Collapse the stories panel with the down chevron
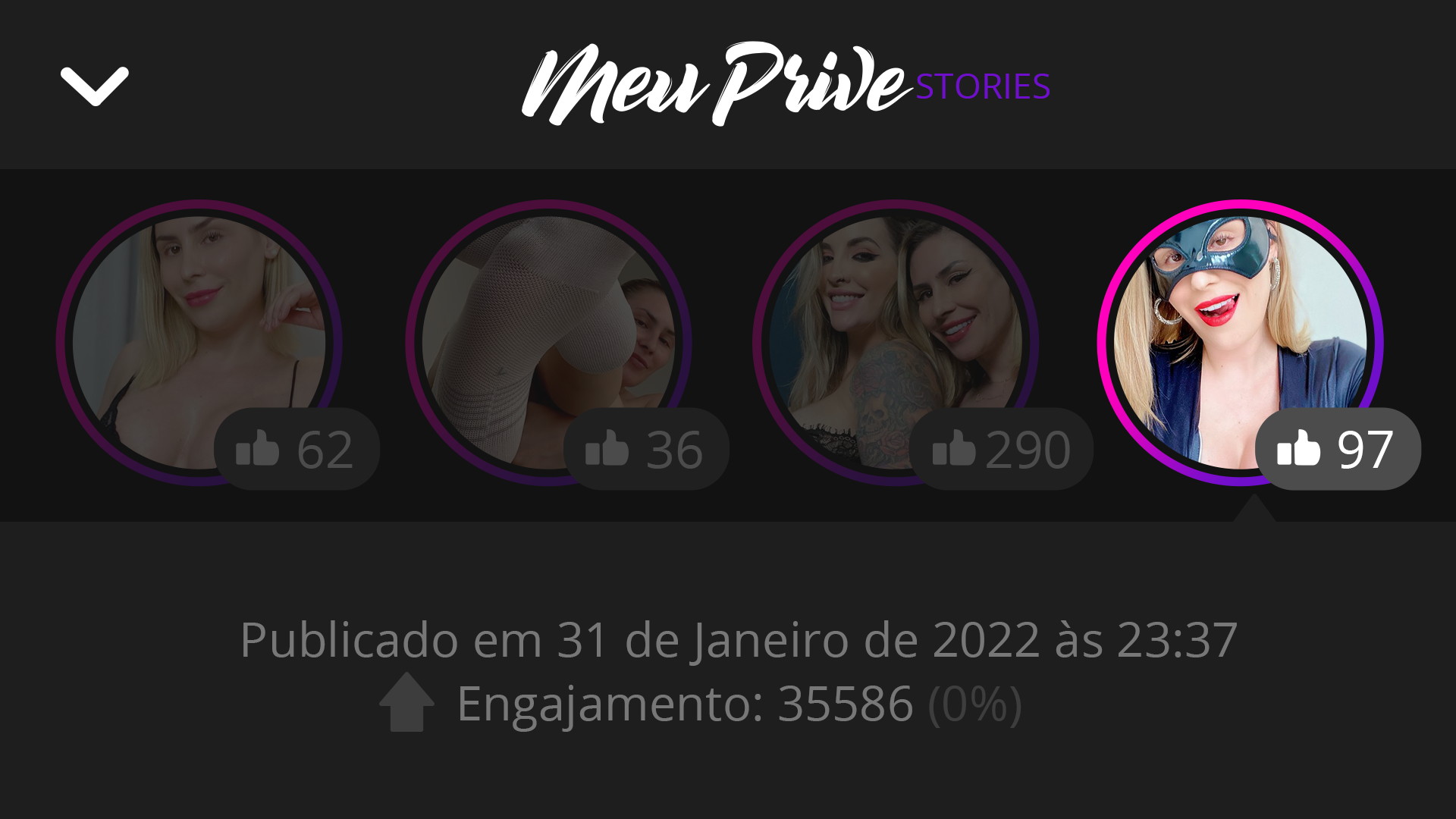 [x=95, y=86]
